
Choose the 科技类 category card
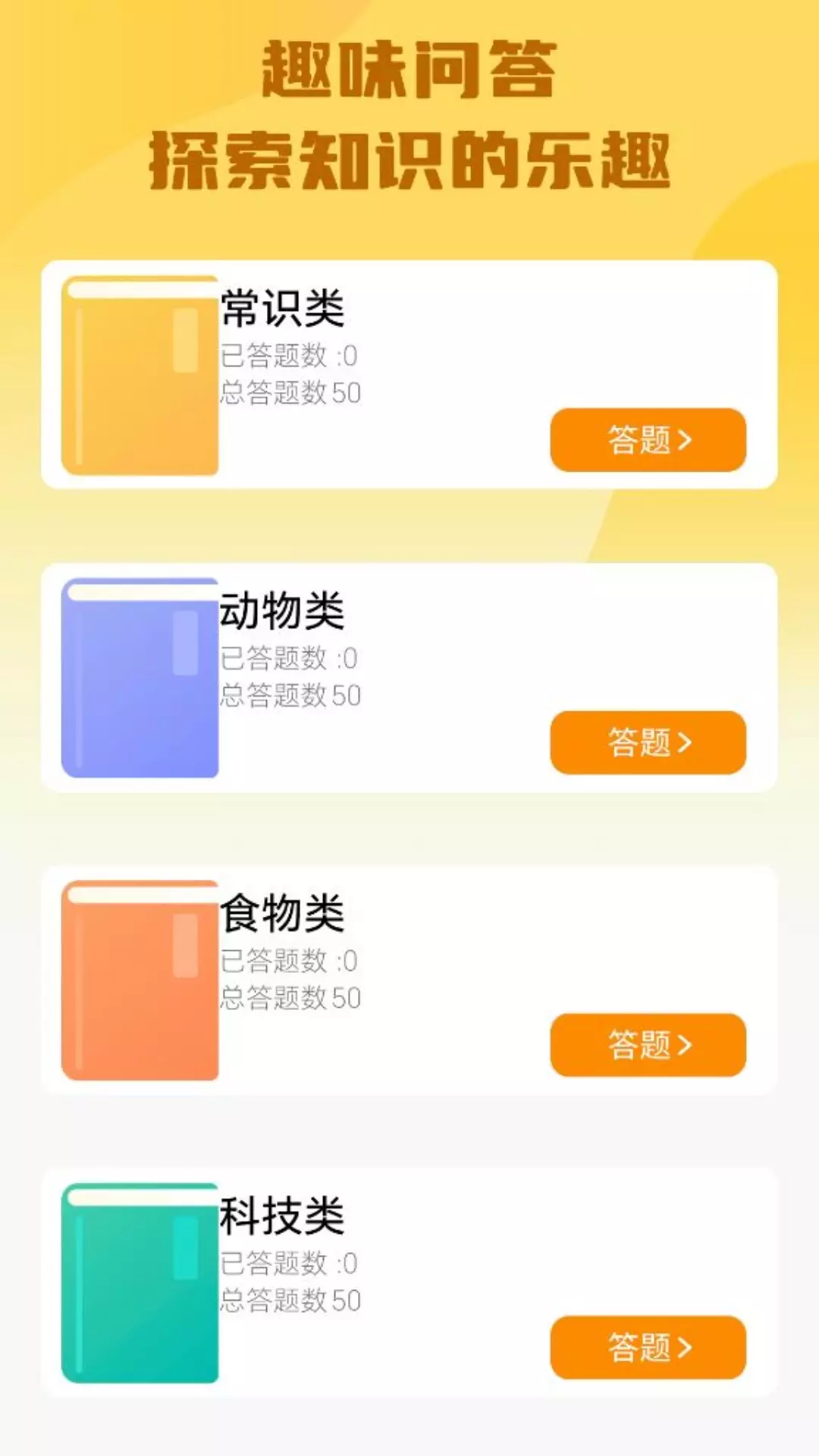coord(409,1282)
